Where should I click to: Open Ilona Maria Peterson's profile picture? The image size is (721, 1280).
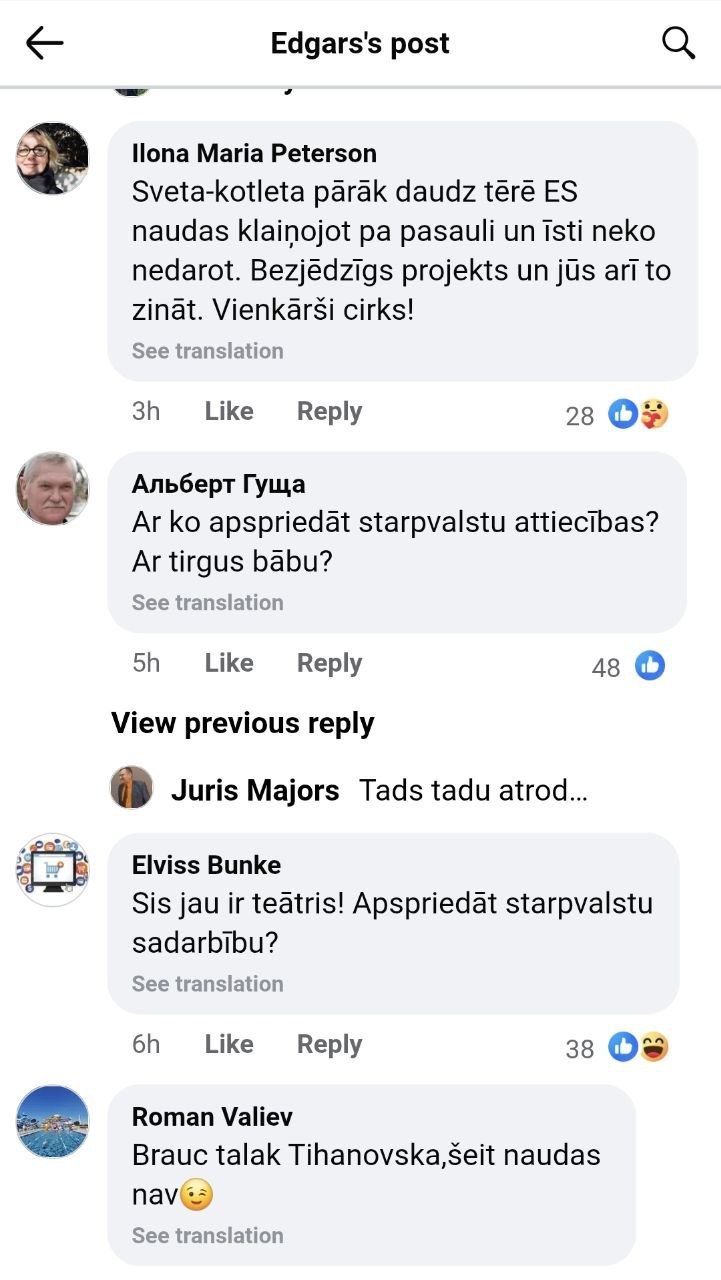pos(52,158)
